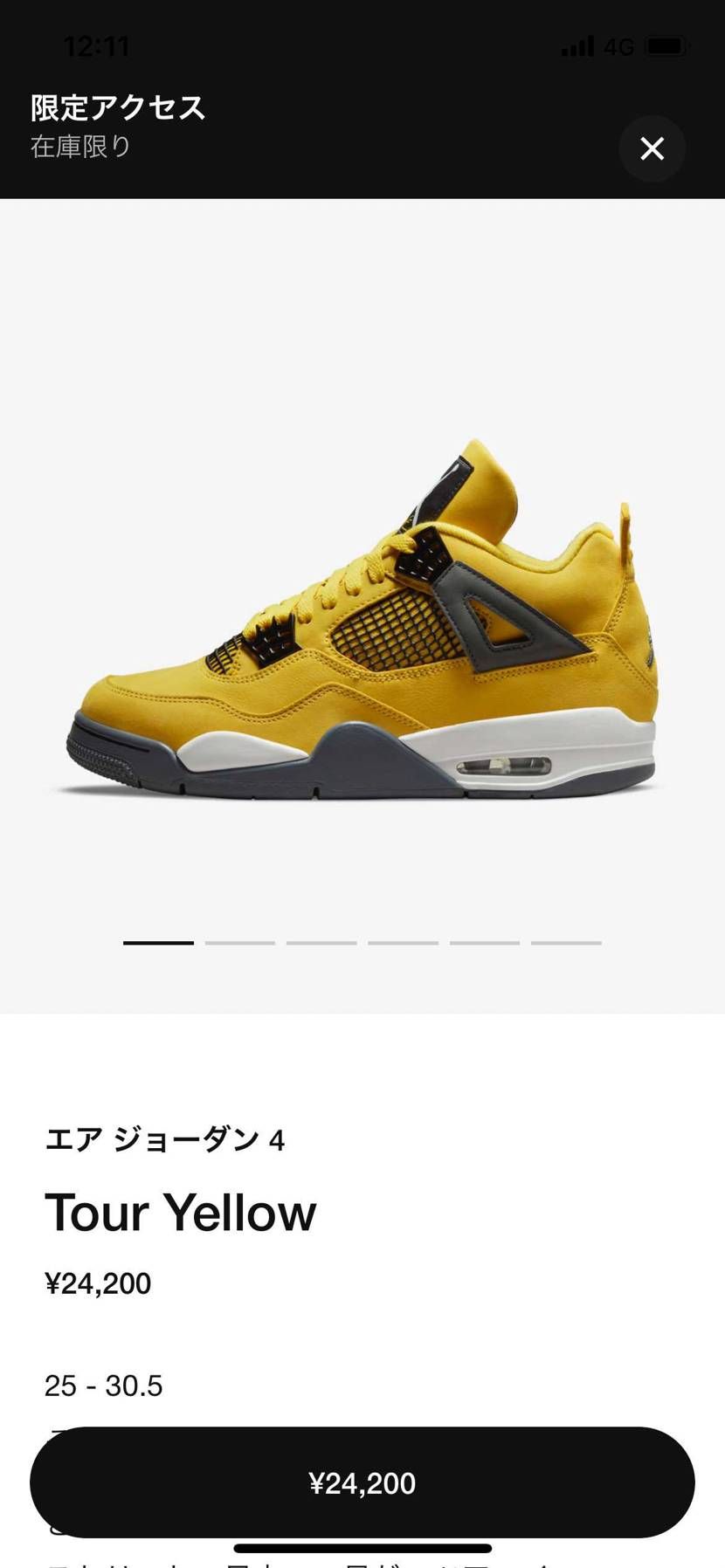Viewport: 725px width, 1568px height.
Task: Select the fifth image indicator bar
Action: pos(483,943)
